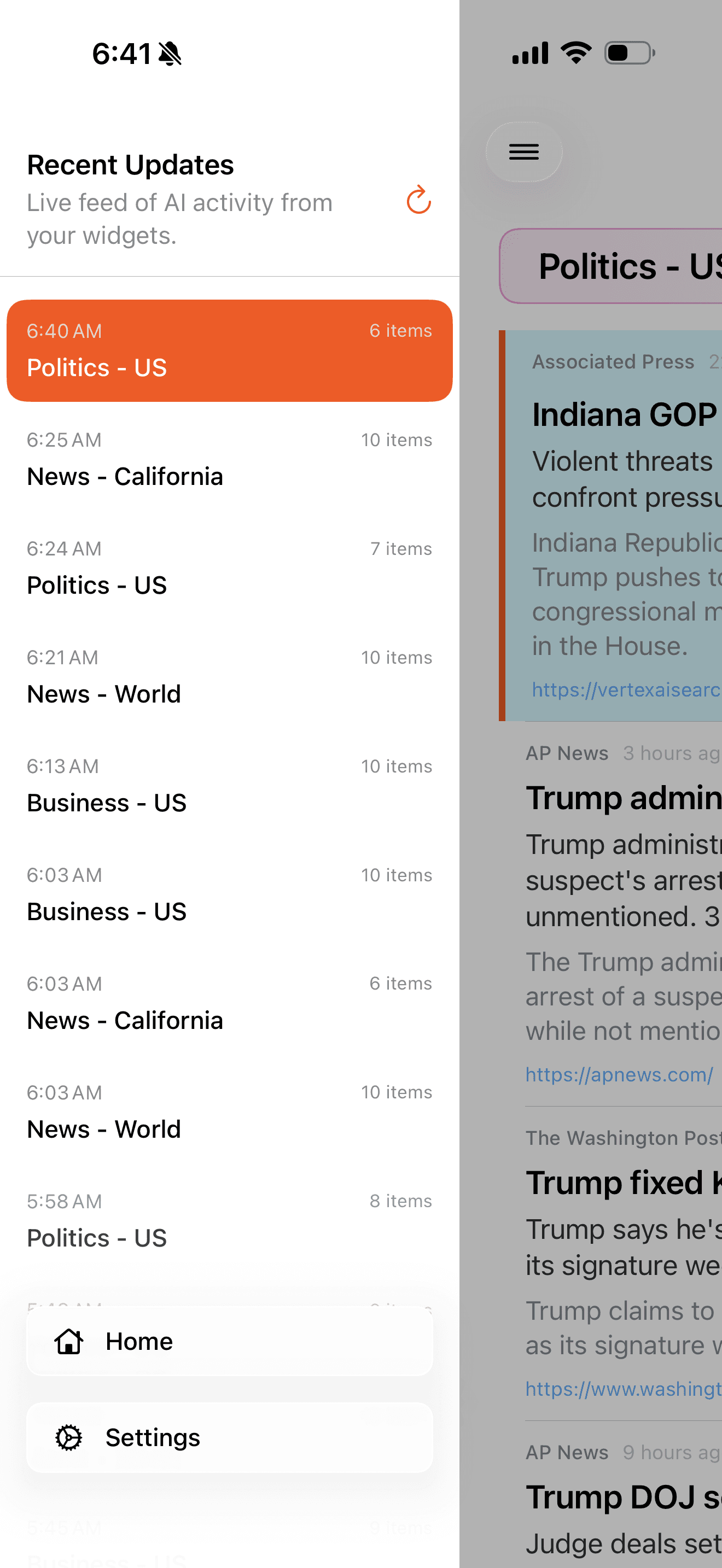Select the Home icon
The width and height of the screenshot is (722, 1568).
[x=70, y=1341]
